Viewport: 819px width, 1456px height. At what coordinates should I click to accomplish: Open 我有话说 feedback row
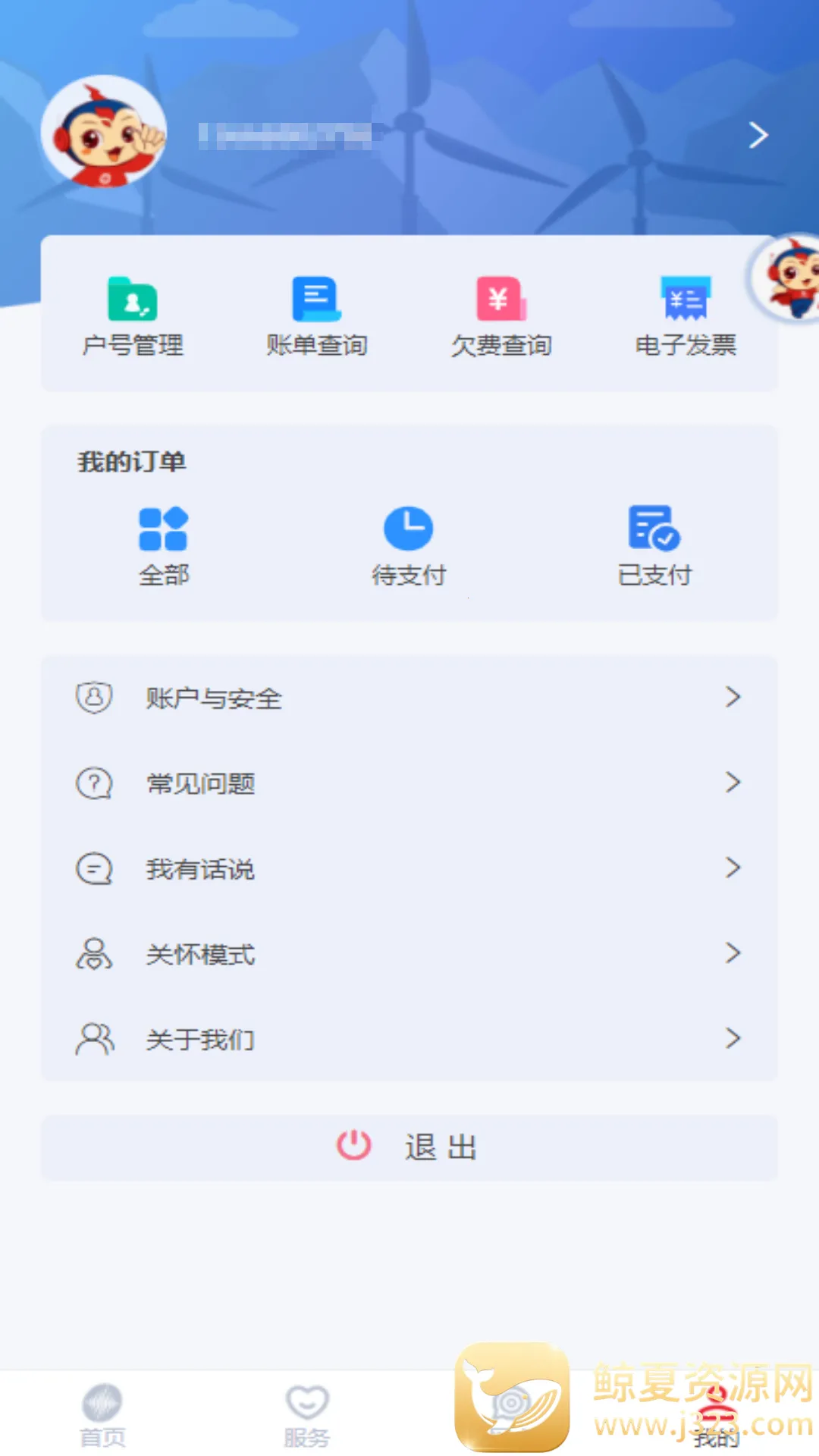coord(409,868)
